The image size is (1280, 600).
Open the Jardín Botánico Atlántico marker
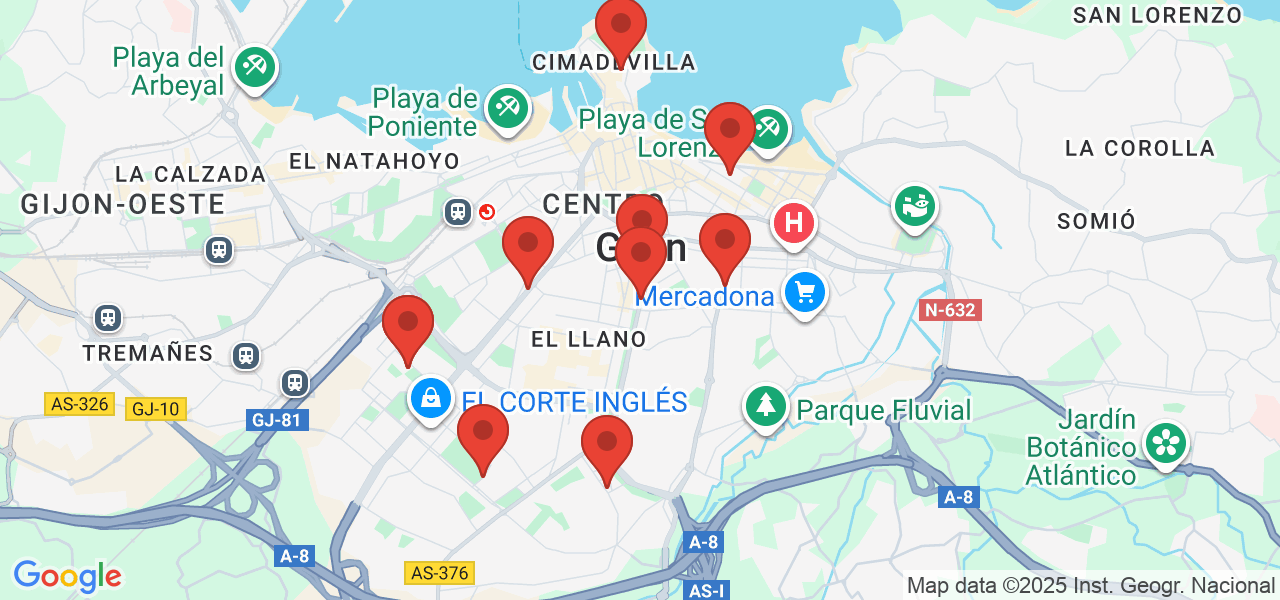point(1165,442)
